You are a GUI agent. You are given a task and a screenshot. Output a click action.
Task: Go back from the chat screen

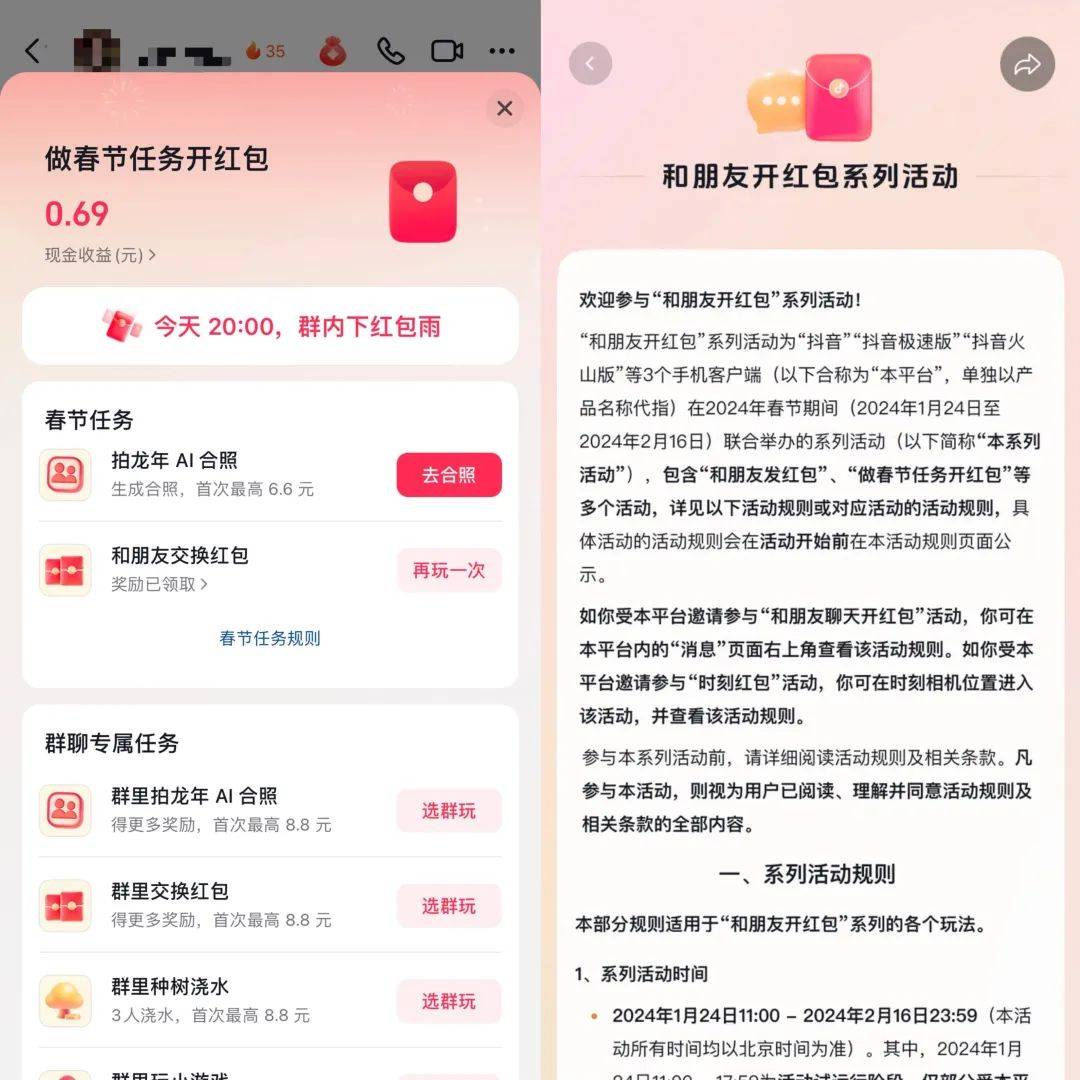[x=33, y=51]
